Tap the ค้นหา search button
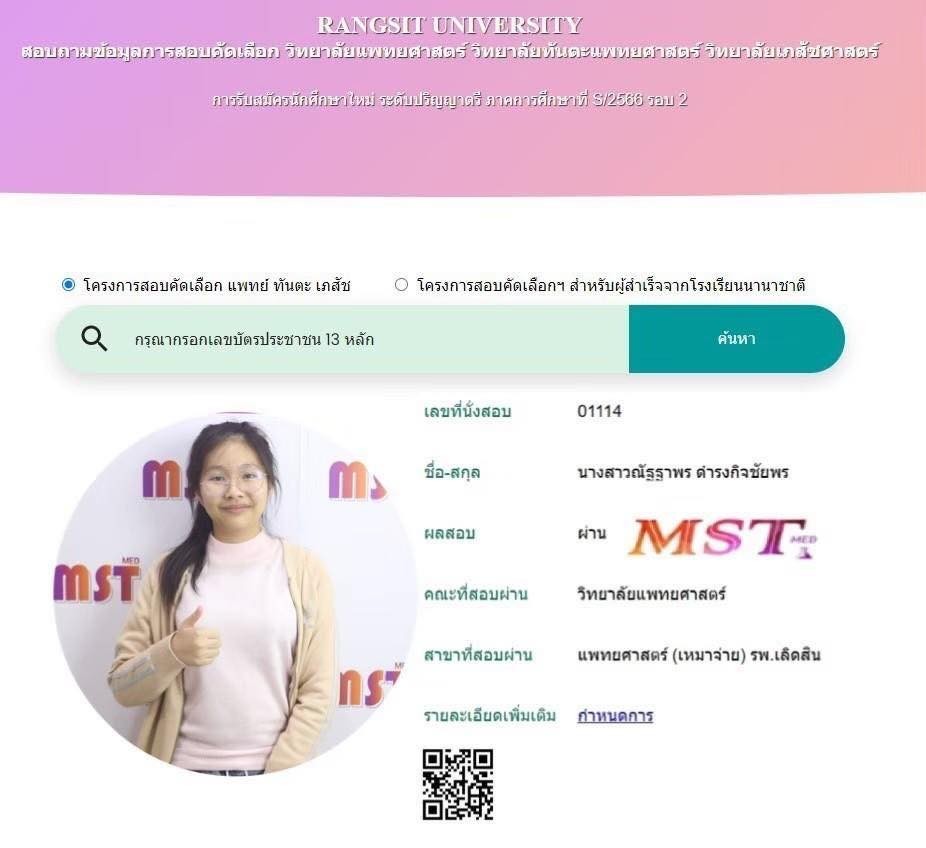Screen dimensions: 926x848 coord(736,339)
